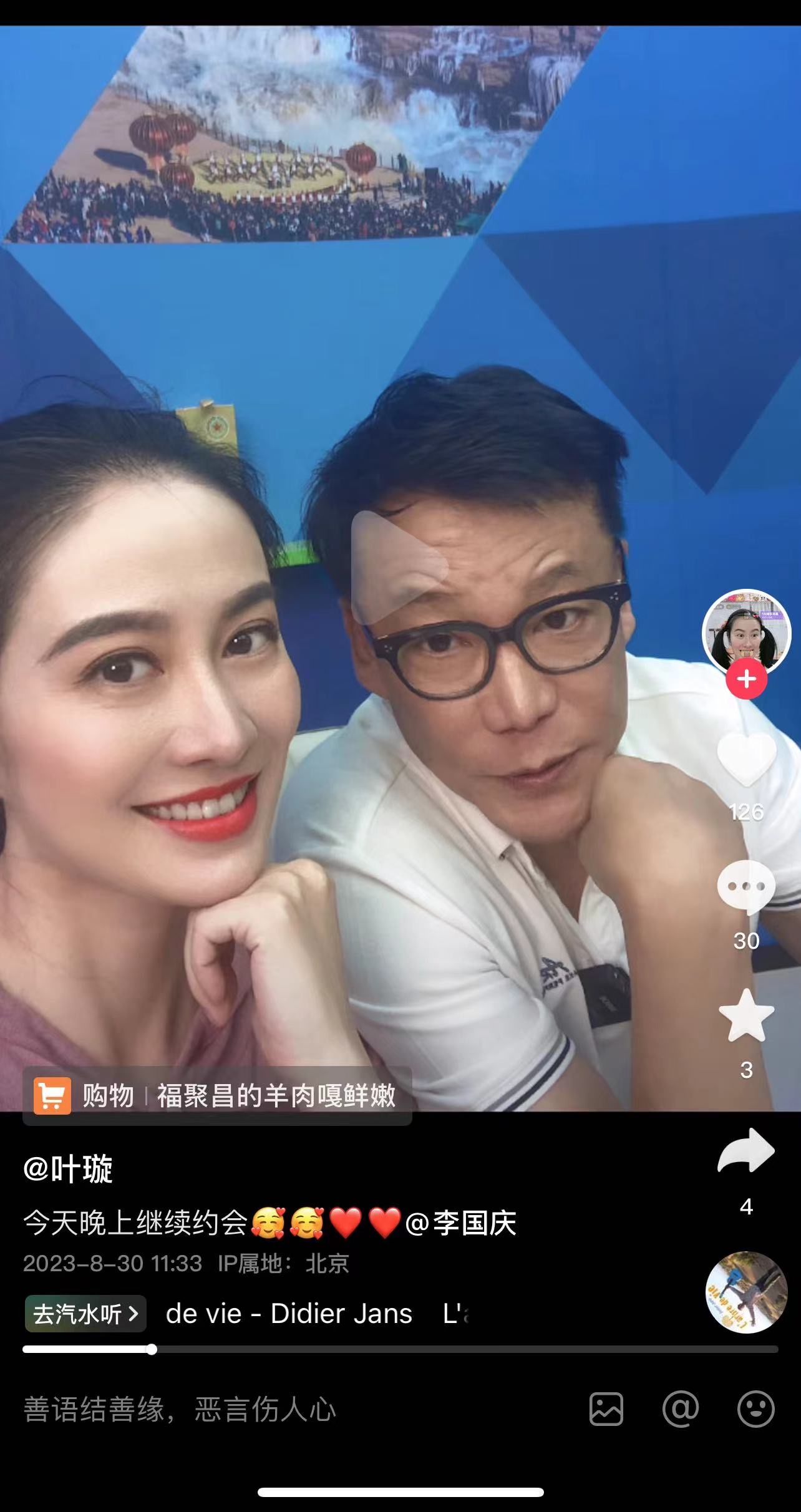Viewport: 801px width, 1512px height.
Task: Open the emoji picker
Action: [755, 1409]
